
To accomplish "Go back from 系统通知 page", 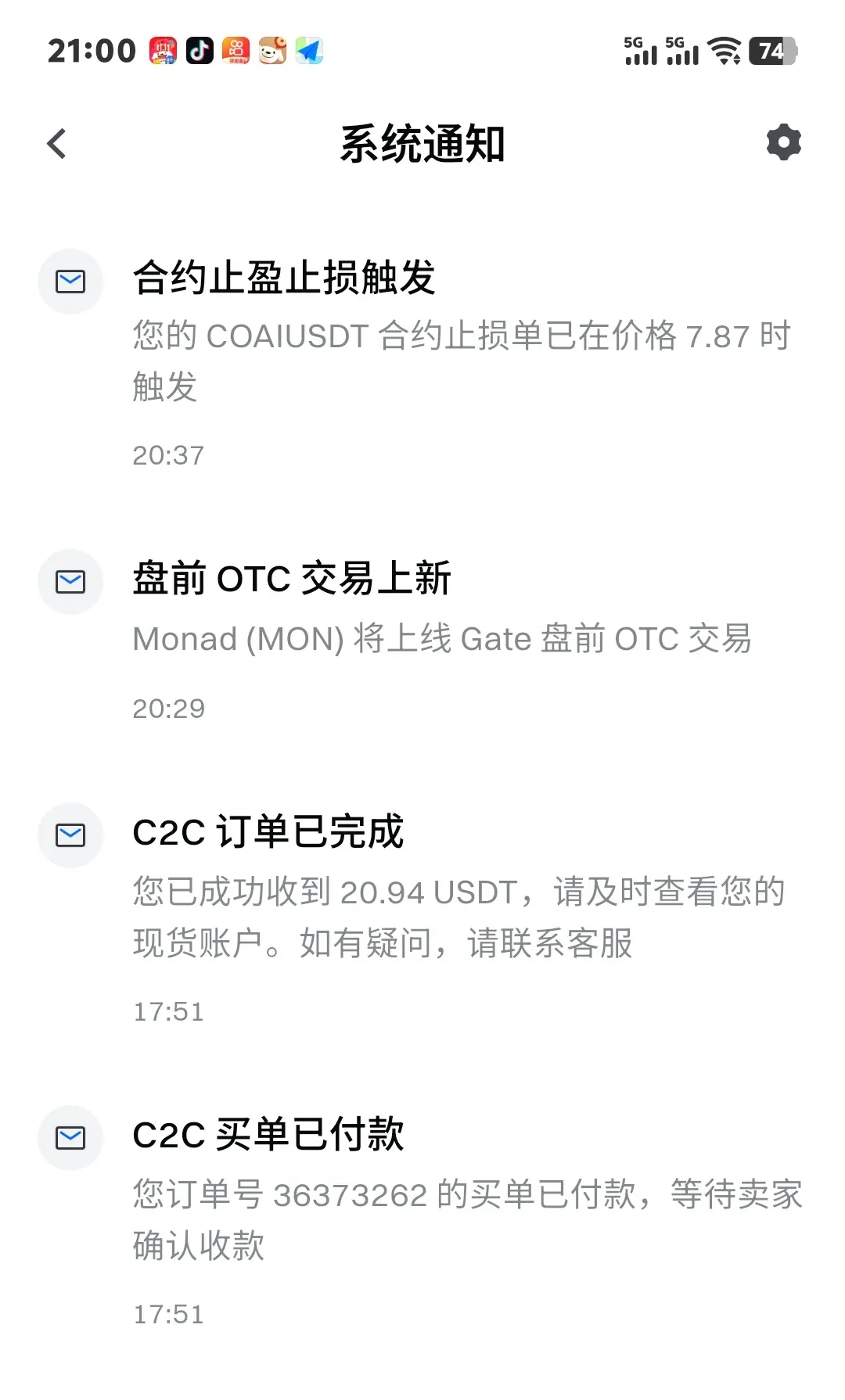I will (57, 144).
